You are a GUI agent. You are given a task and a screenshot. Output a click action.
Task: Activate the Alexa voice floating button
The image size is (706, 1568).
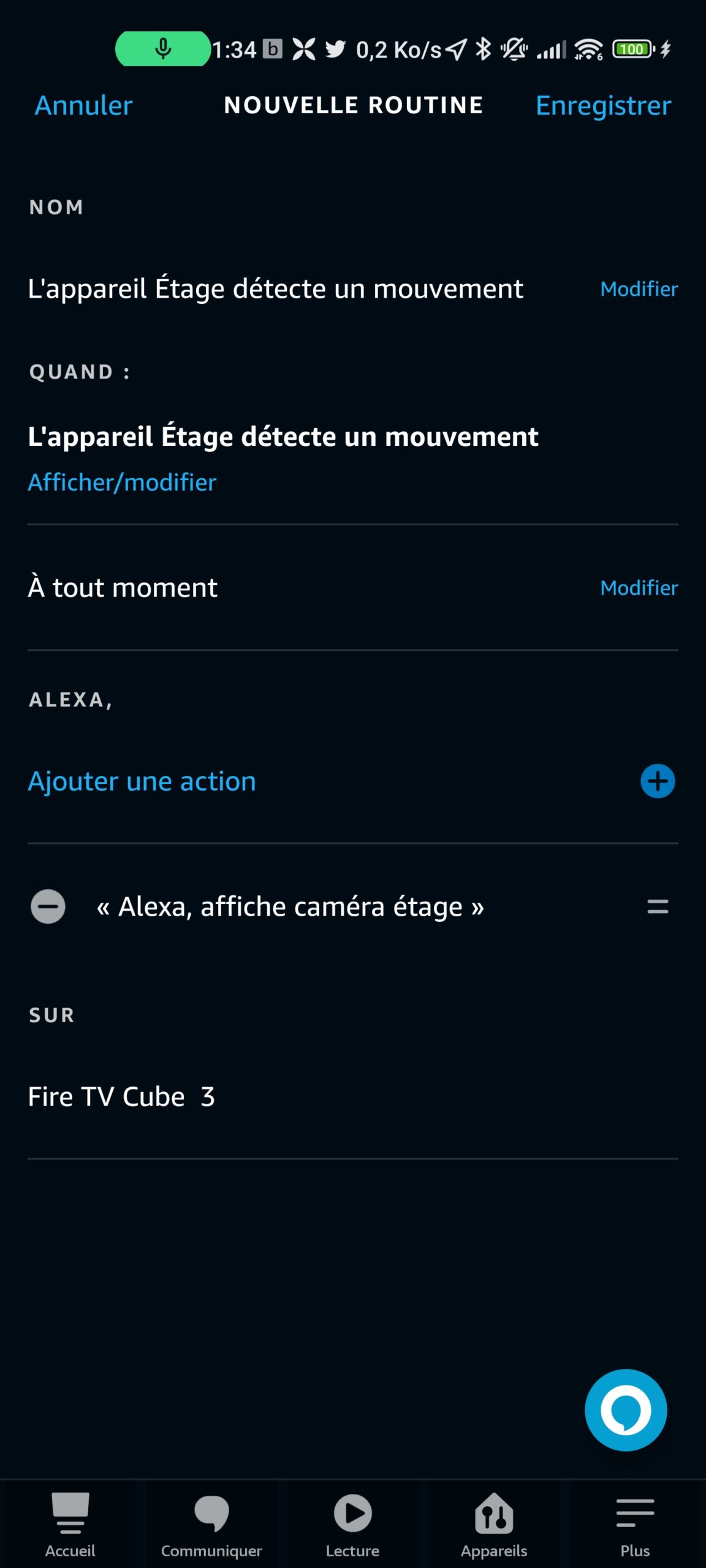click(626, 1410)
